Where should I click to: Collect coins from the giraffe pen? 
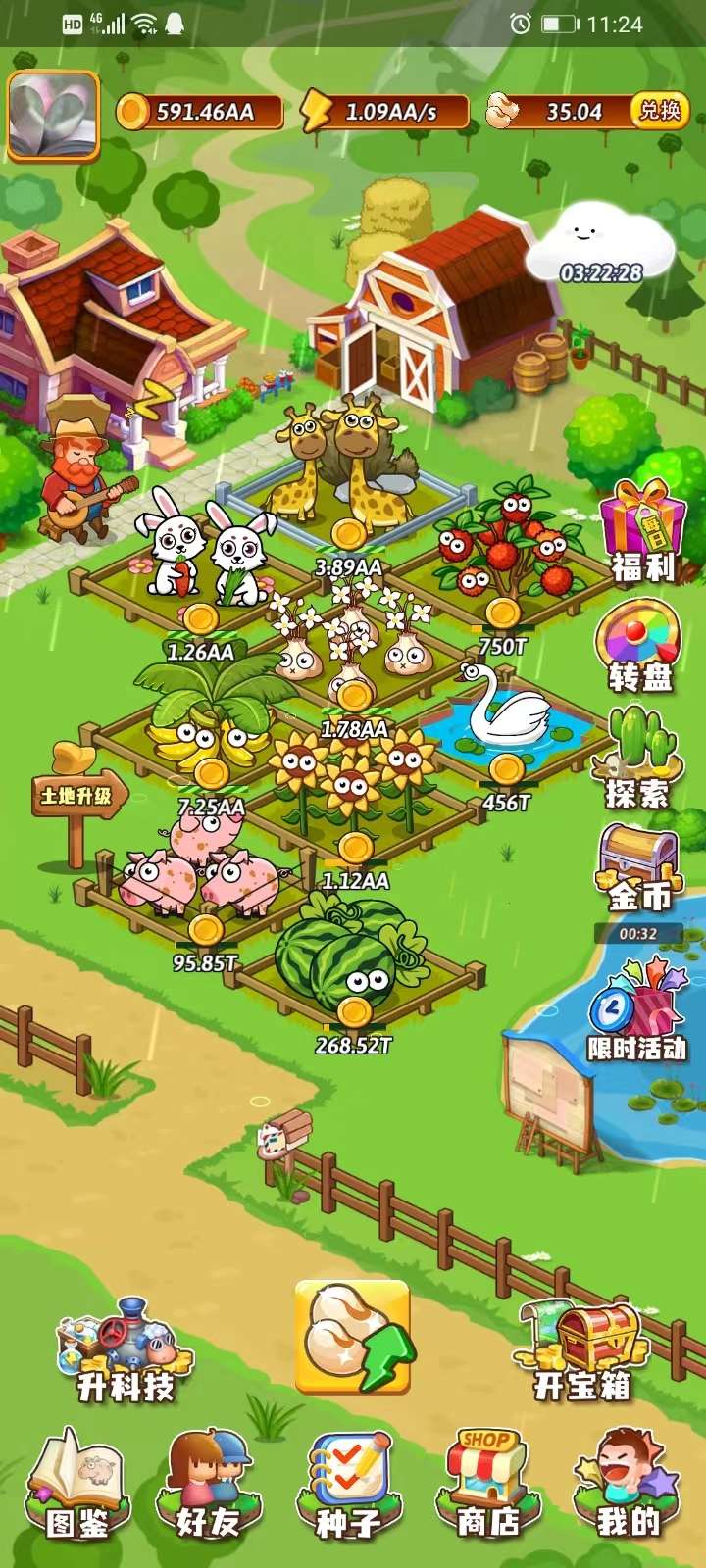click(348, 534)
